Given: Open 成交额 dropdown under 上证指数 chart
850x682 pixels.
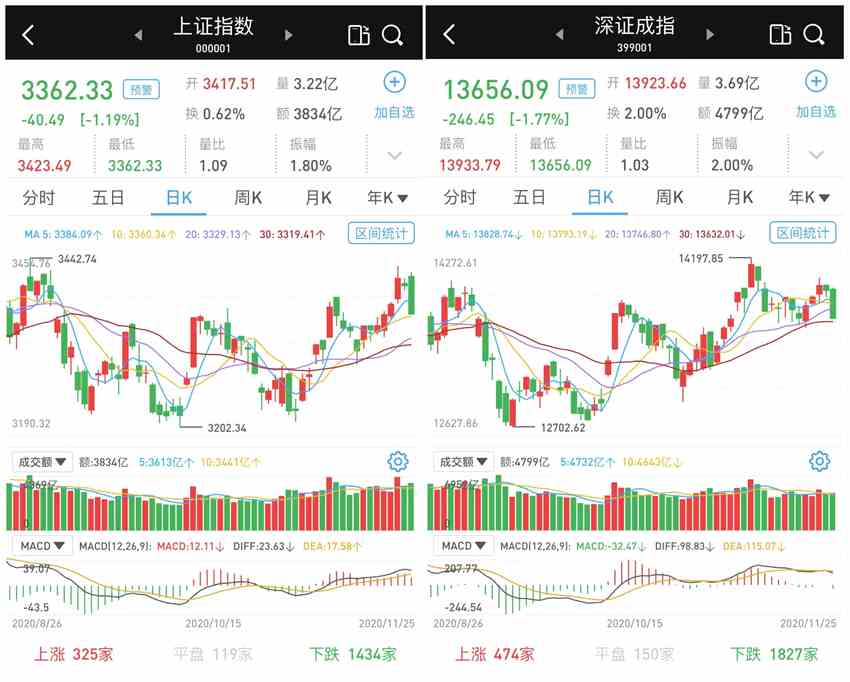Looking at the screenshot, I should click(x=43, y=461).
